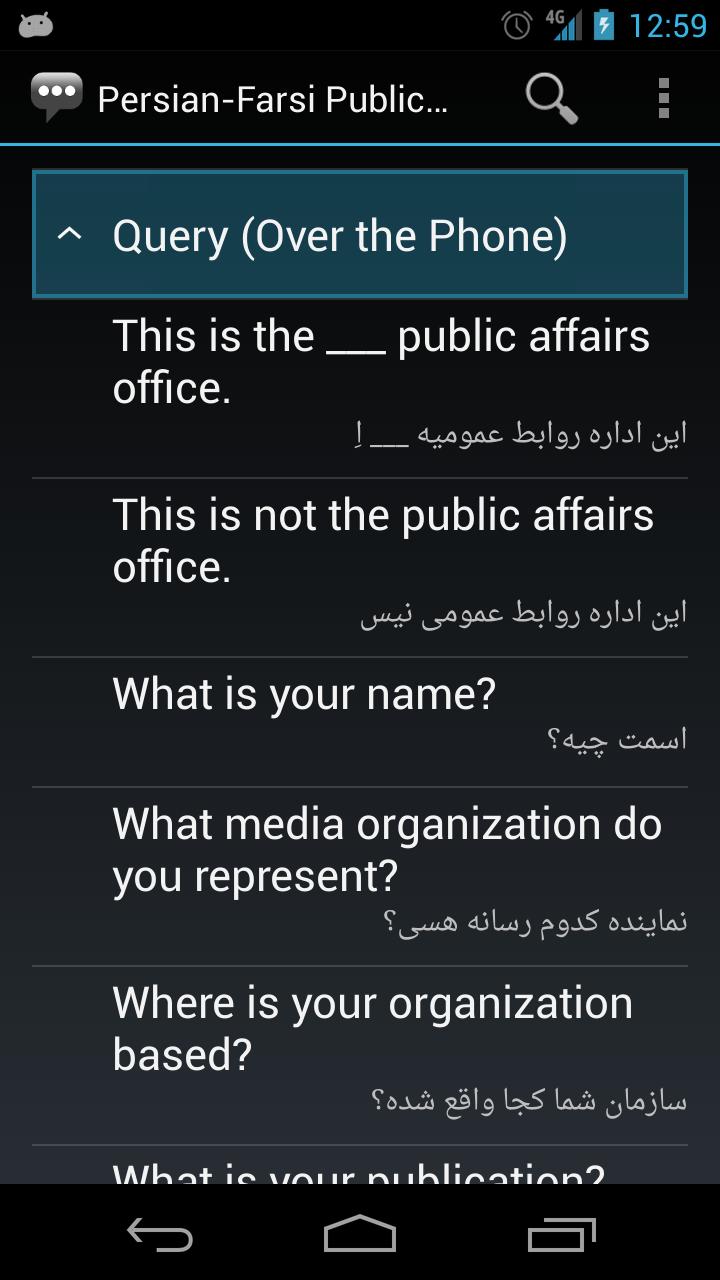The image size is (720, 1280).
Task: Tap the upward chevron in the header
Action: click(x=68, y=233)
